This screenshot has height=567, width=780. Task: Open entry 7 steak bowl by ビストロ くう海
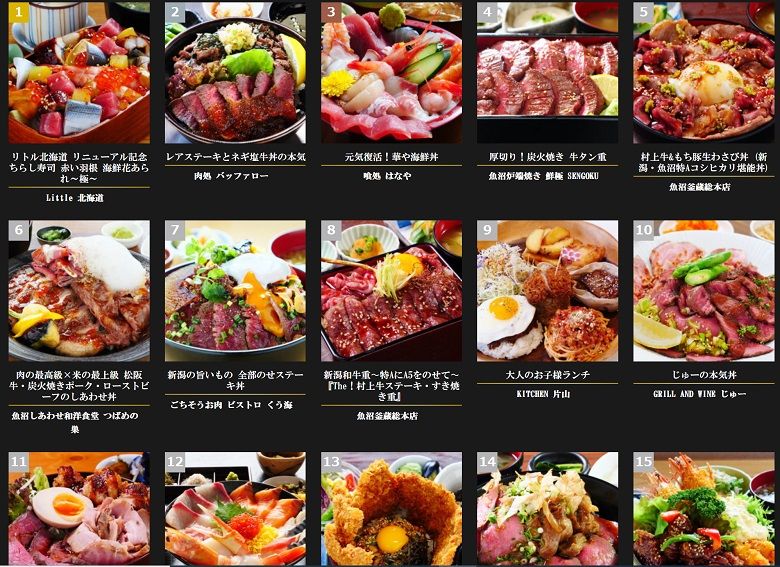click(x=235, y=291)
